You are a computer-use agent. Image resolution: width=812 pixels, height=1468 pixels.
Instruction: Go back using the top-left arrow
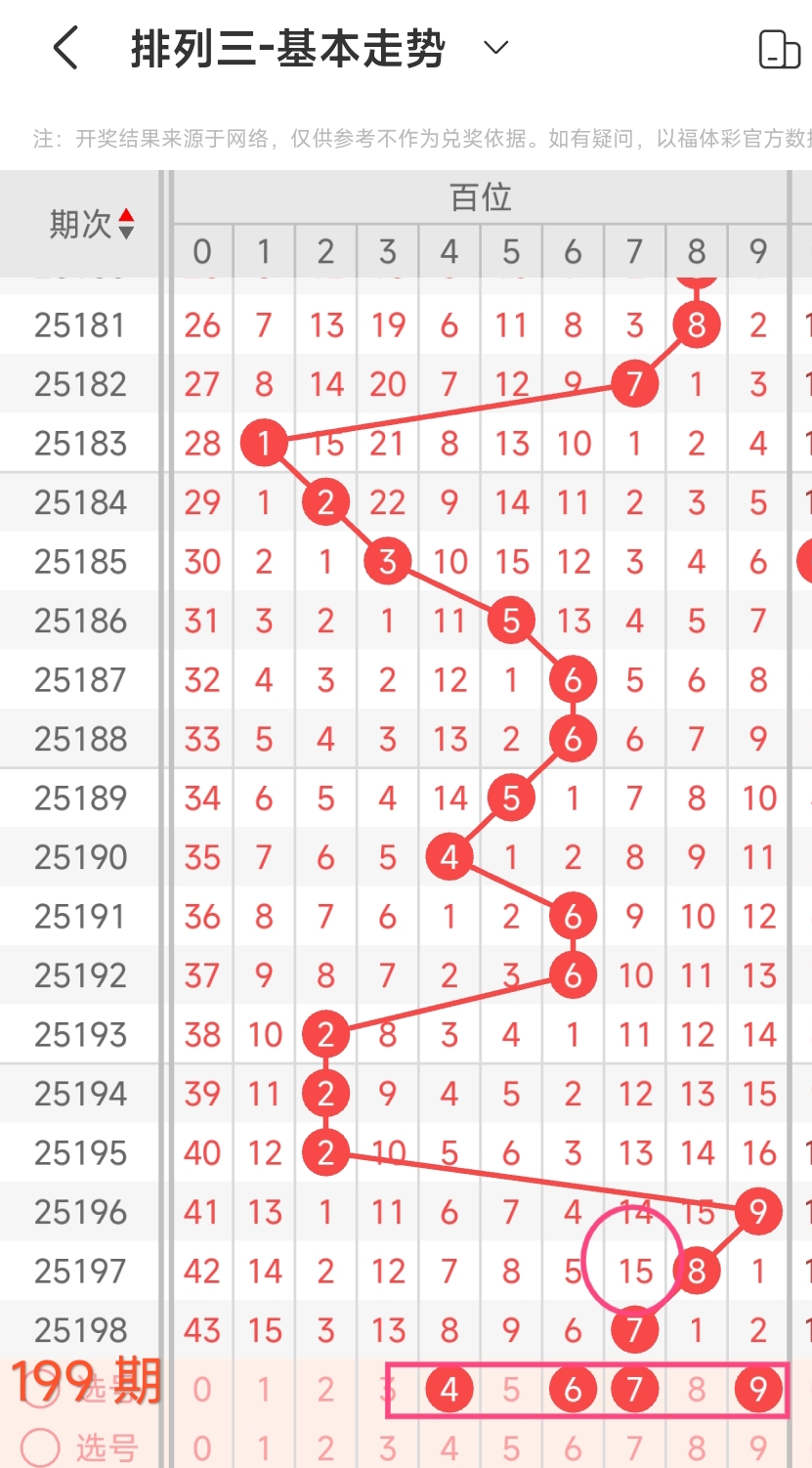tap(65, 48)
